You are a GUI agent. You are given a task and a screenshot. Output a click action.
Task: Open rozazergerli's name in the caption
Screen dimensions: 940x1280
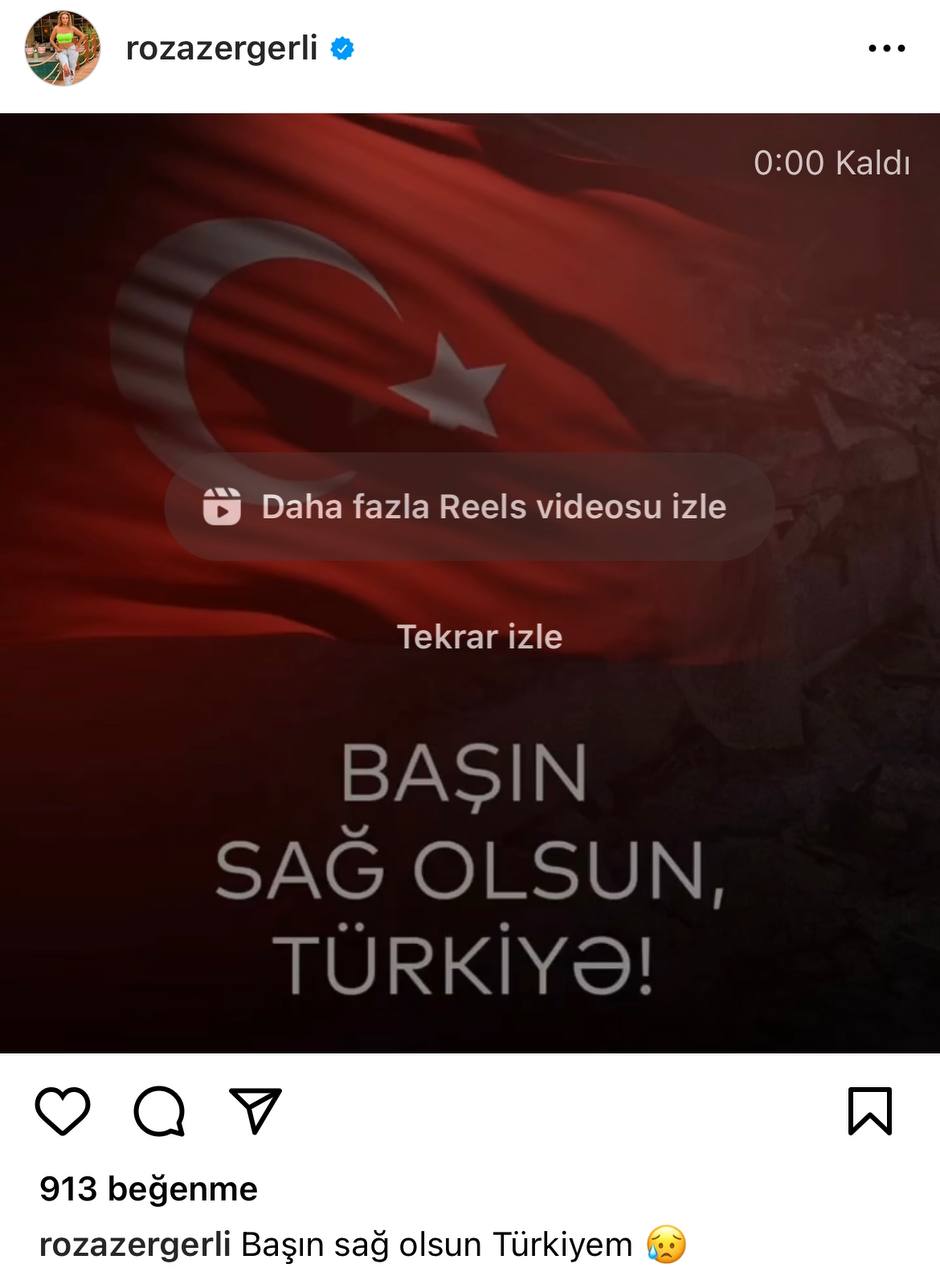point(135,1245)
